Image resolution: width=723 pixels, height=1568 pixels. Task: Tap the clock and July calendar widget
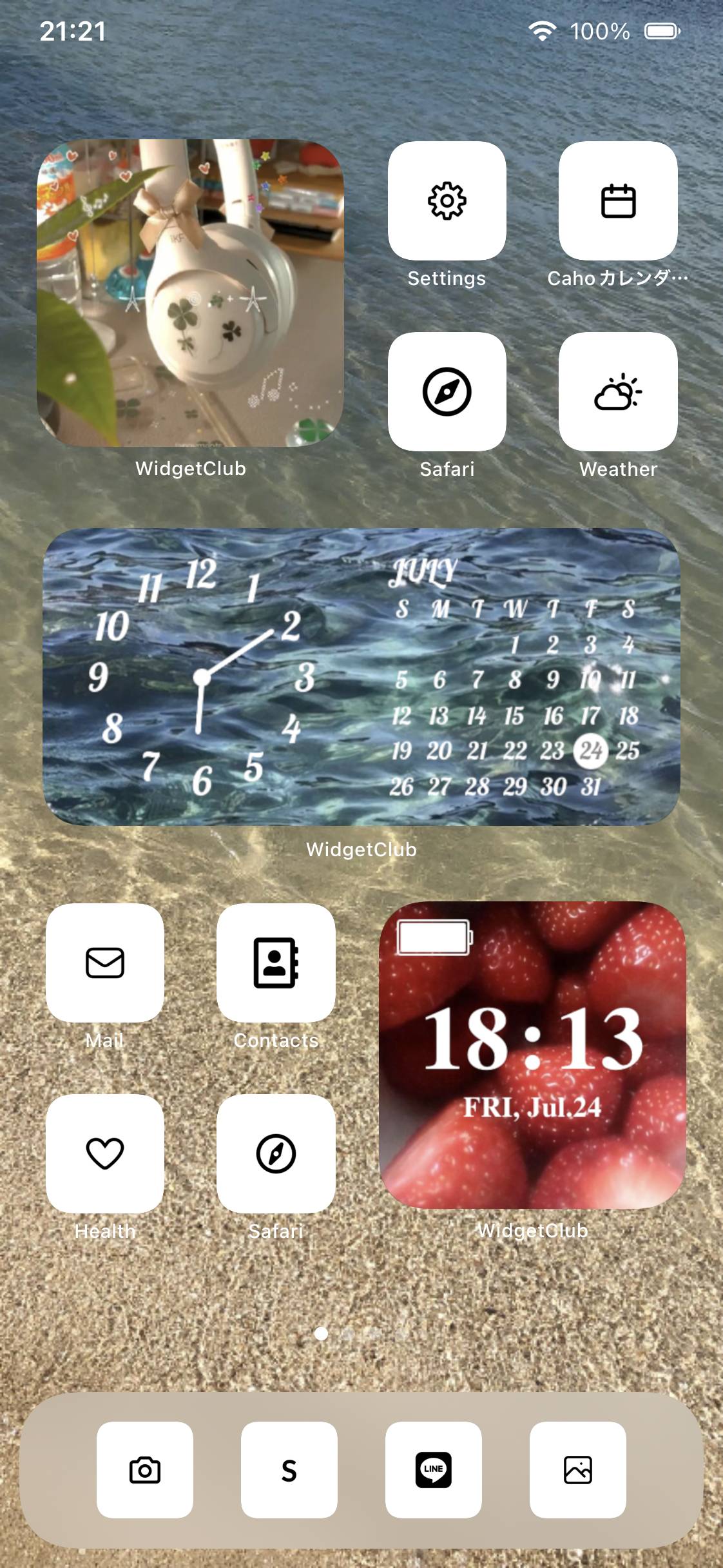click(x=361, y=676)
